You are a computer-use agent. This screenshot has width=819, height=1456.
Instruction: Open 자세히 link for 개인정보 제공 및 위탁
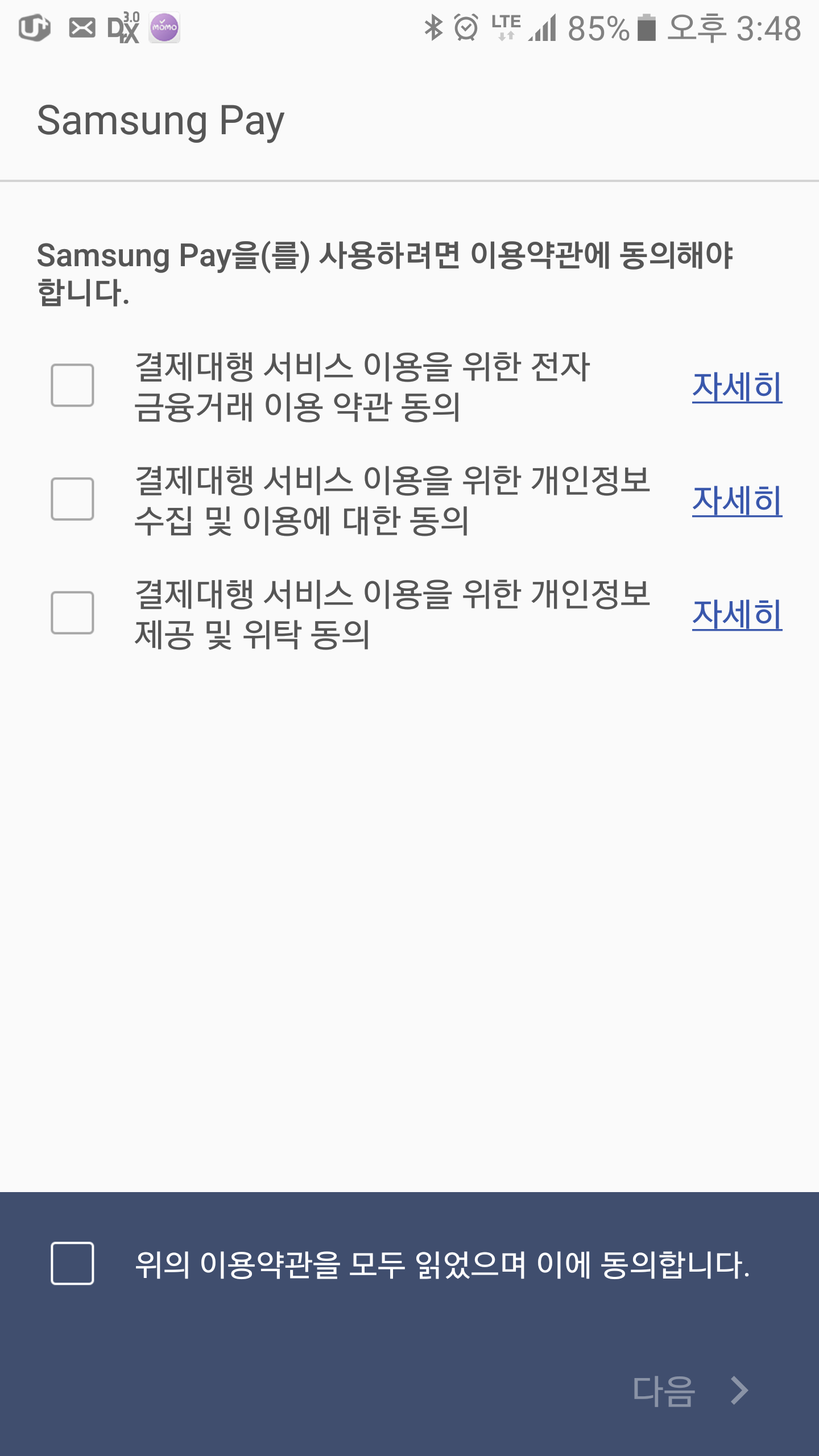tap(737, 614)
